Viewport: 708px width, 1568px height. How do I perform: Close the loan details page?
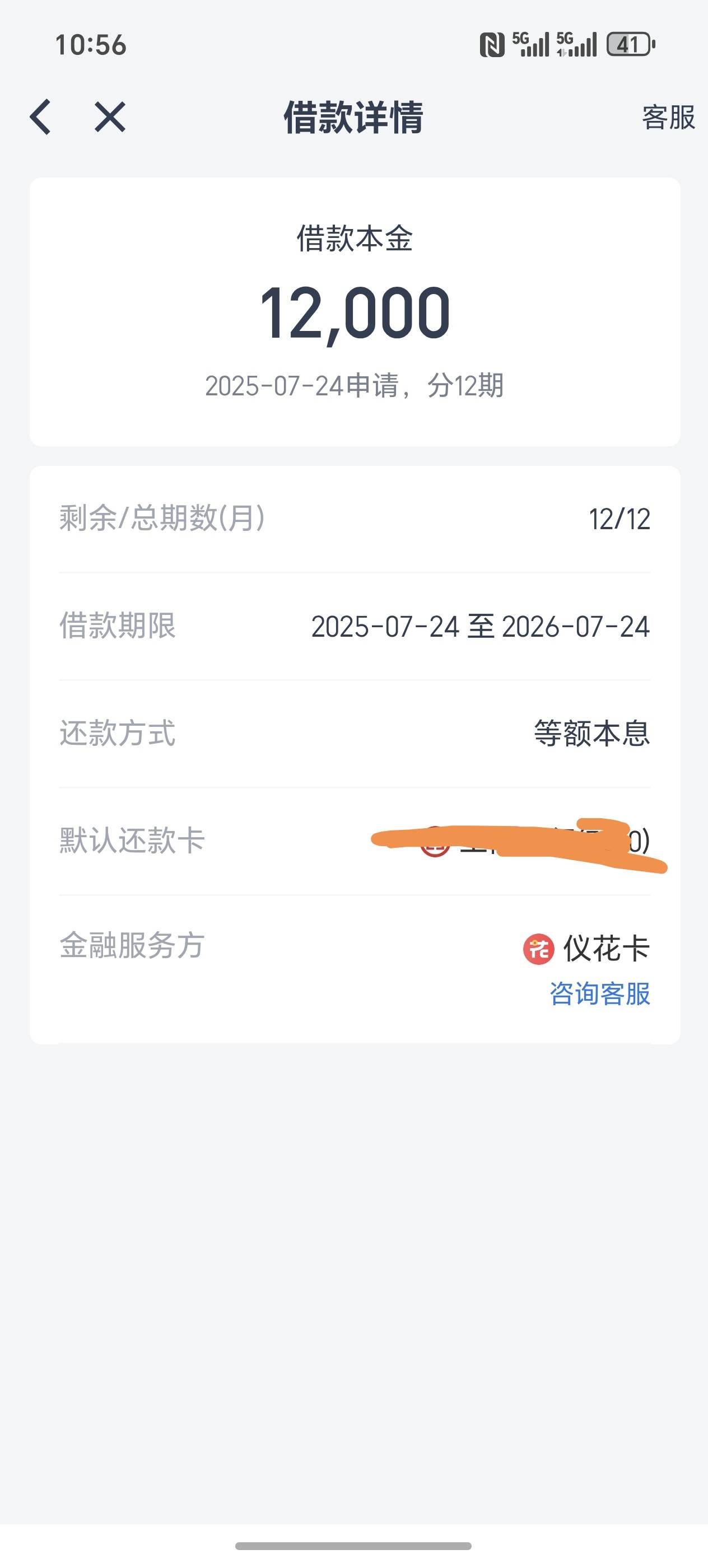click(x=110, y=117)
